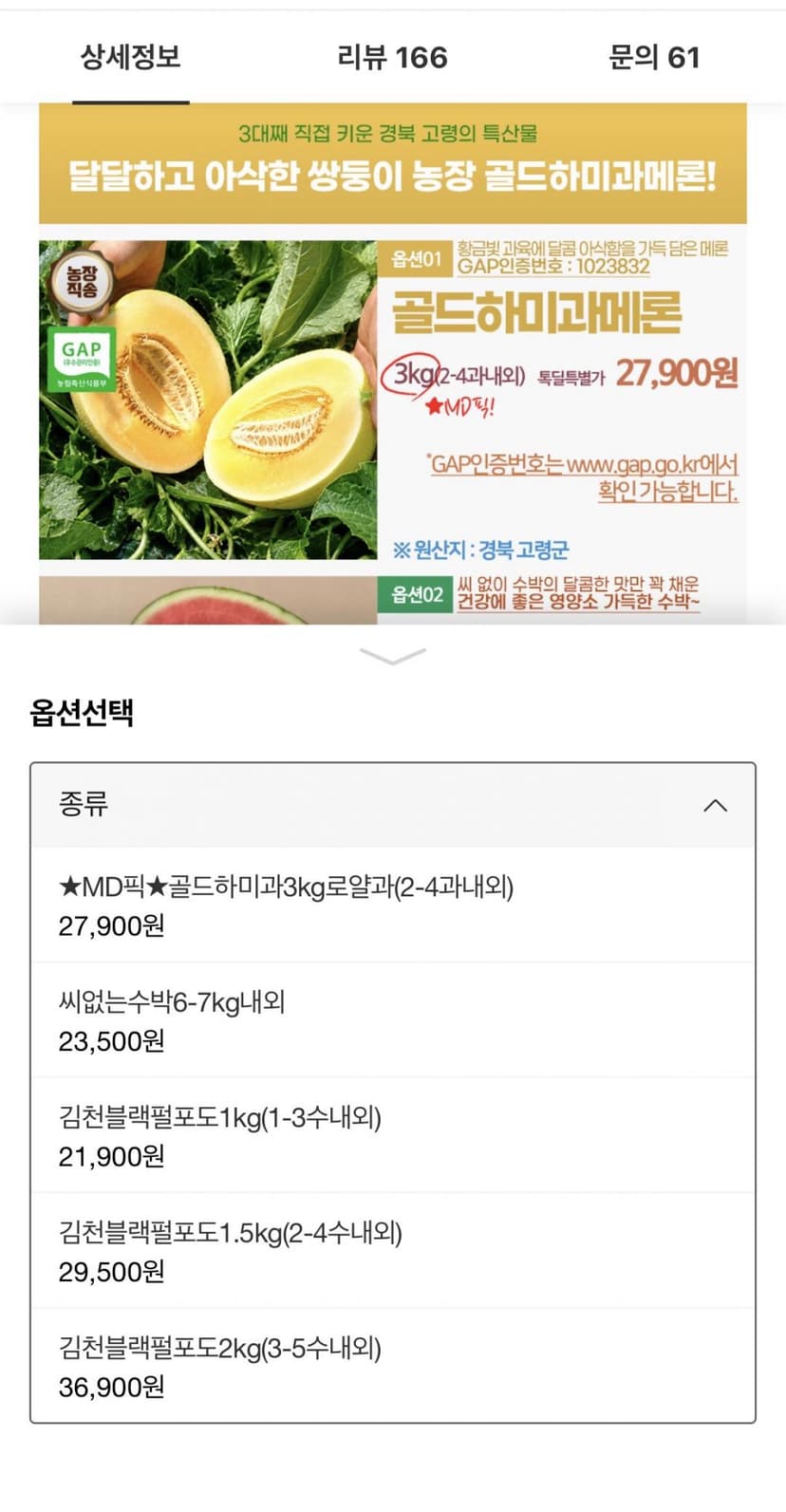
Task: Choose 김천블랙펄포도1.5kg for 29,500원
Action: [x=393, y=1251]
